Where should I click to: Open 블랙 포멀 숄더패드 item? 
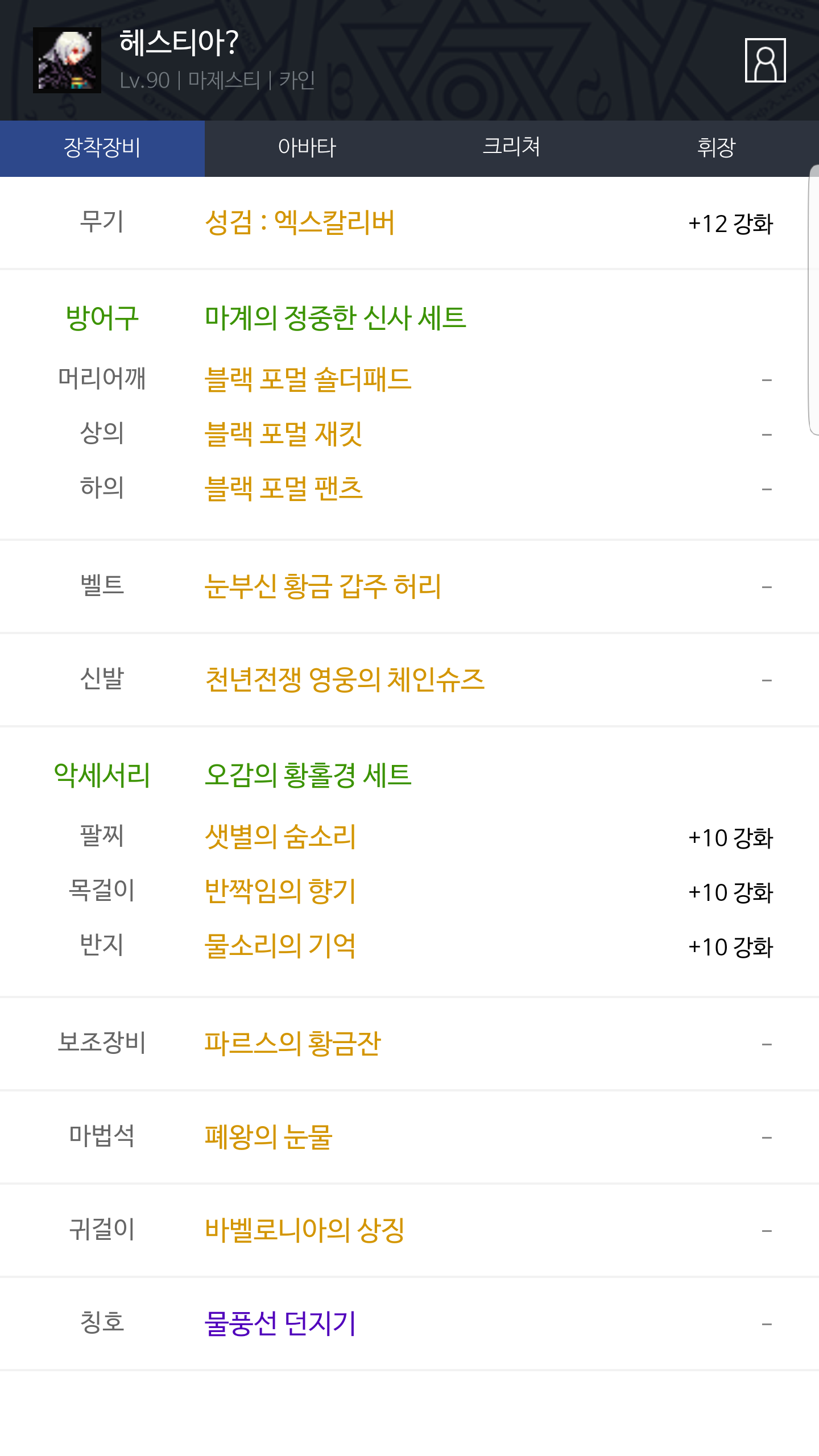pos(308,379)
